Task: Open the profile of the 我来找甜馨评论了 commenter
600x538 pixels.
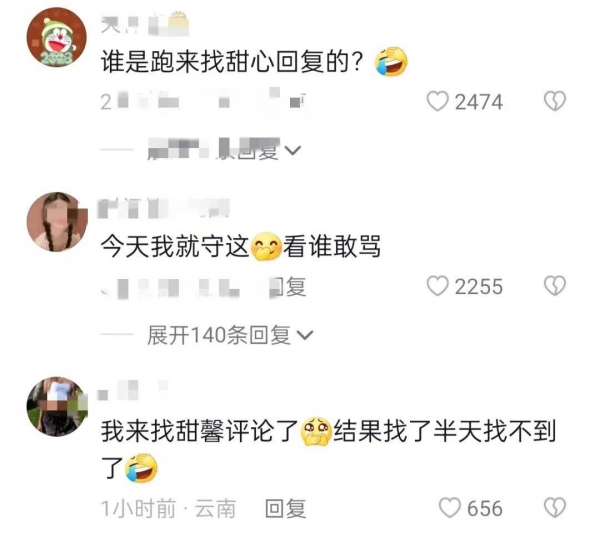Action: click(x=52, y=407)
